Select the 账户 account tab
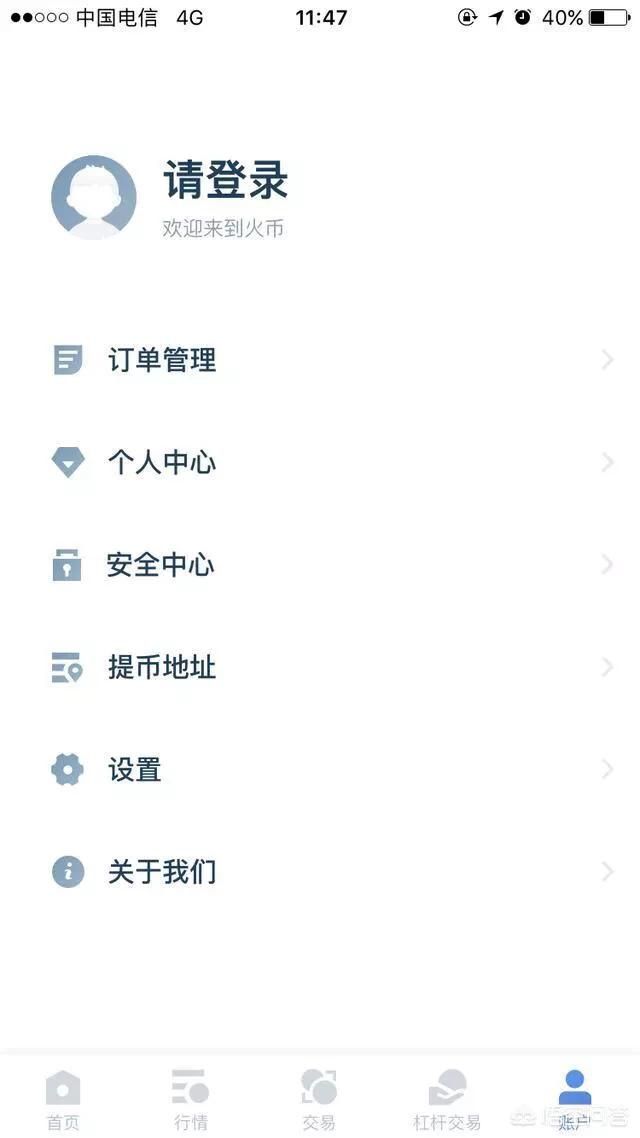The height and width of the screenshot is (1138, 640). coord(574,1098)
